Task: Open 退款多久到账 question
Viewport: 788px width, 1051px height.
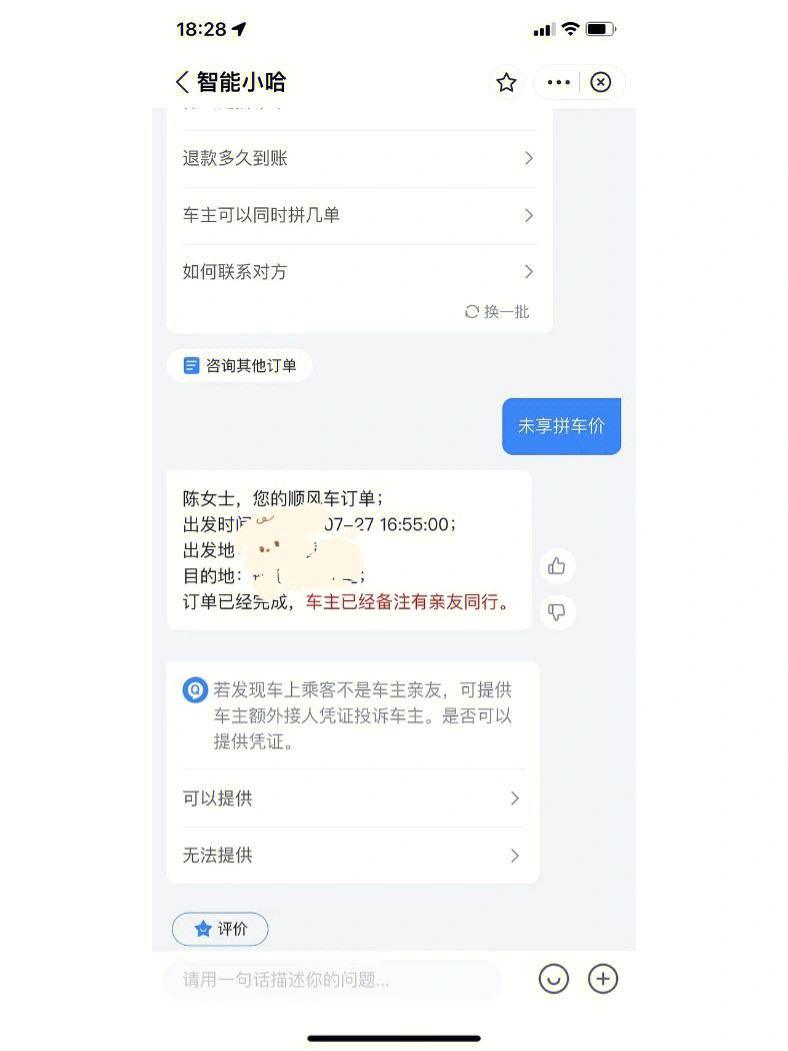Action: tap(358, 158)
